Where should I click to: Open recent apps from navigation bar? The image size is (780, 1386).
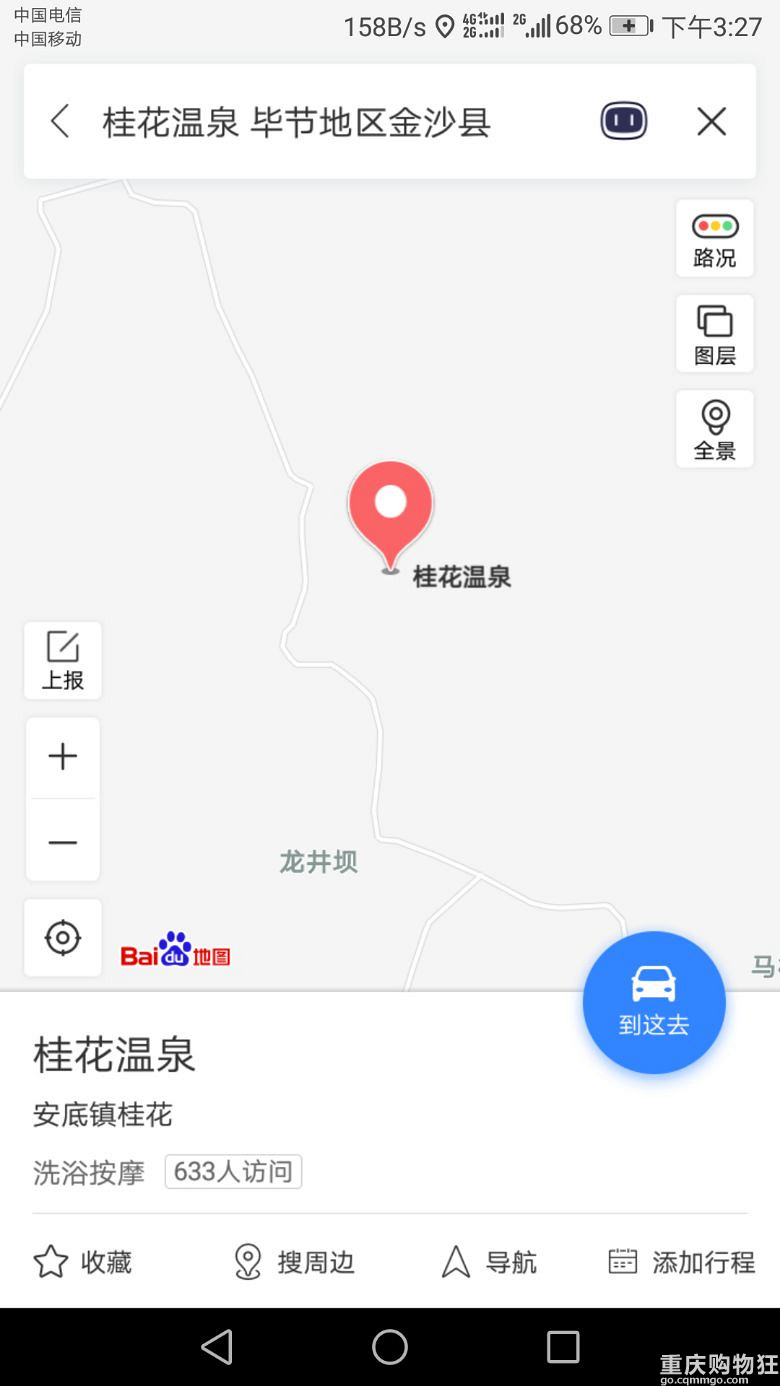(563, 1347)
